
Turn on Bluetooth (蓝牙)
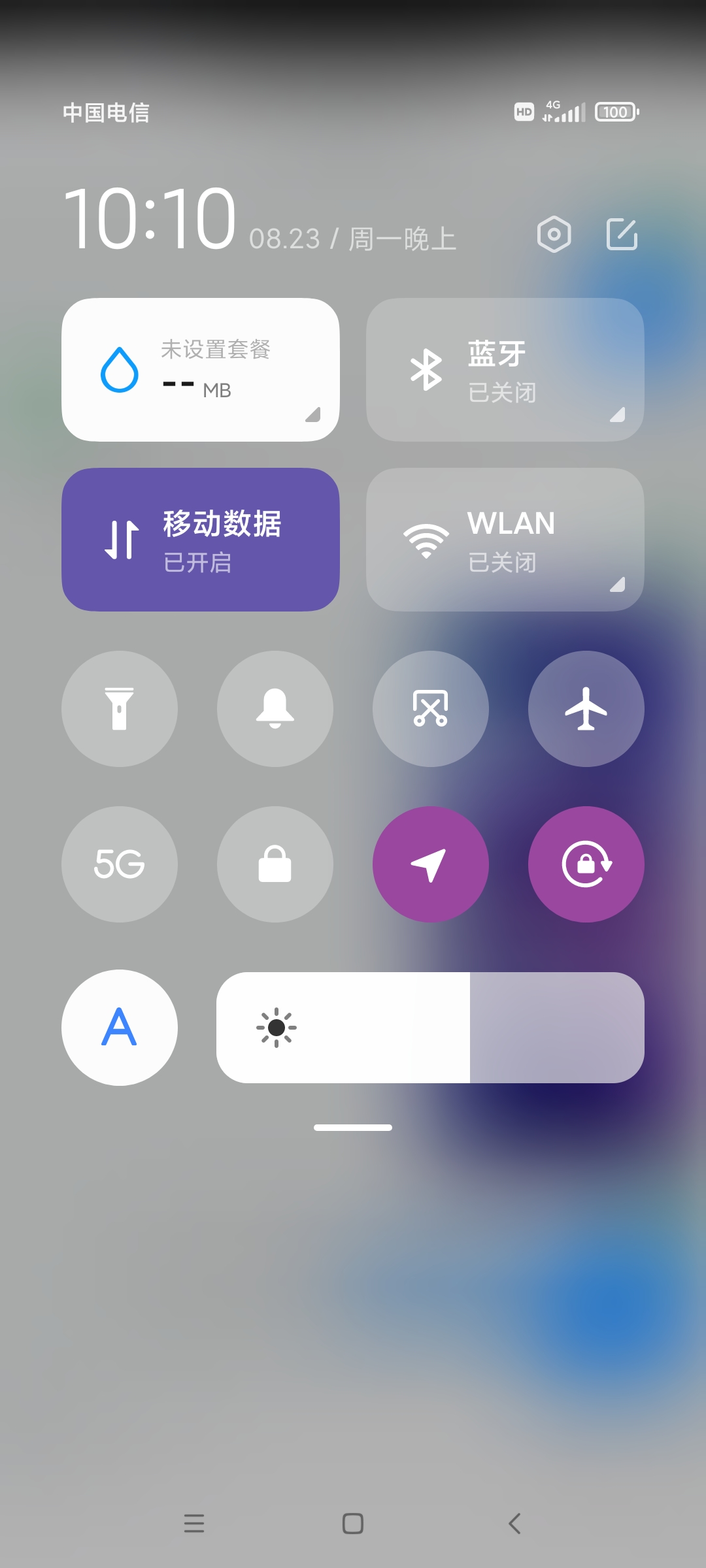[505, 370]
